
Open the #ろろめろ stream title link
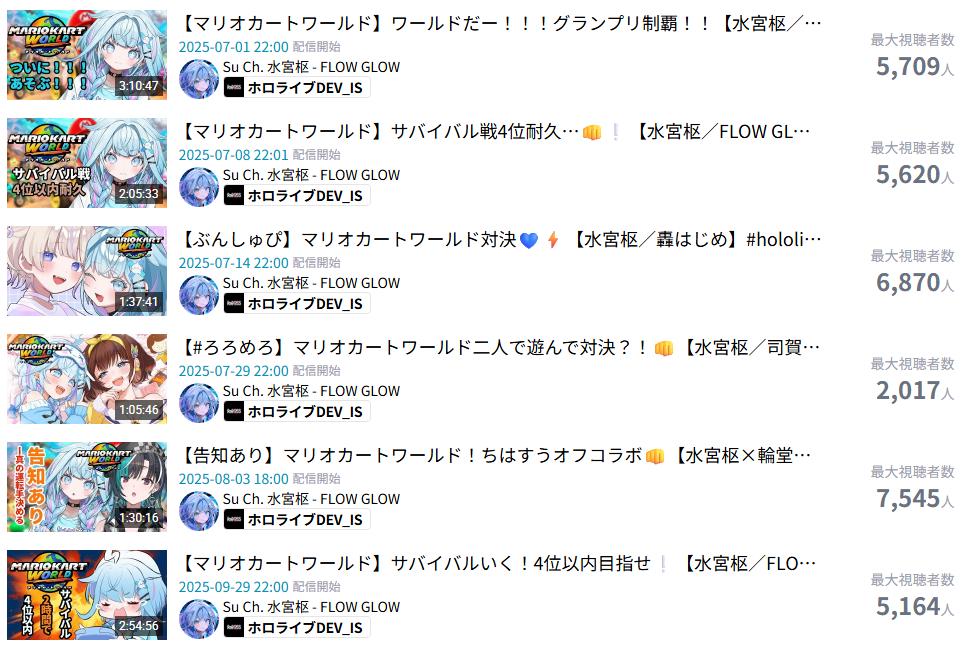click(502, 348)
